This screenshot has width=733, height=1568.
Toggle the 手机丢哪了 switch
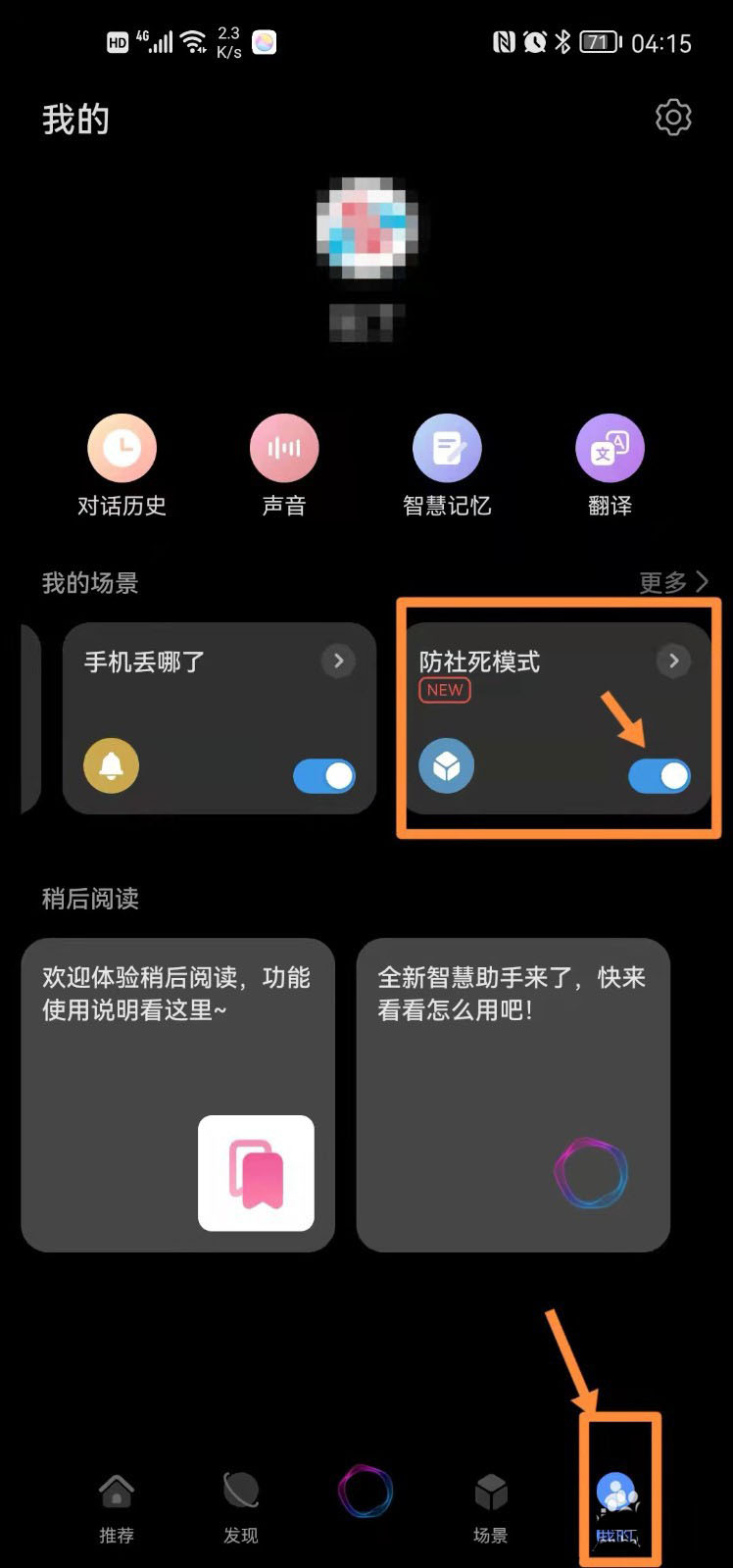324,776
